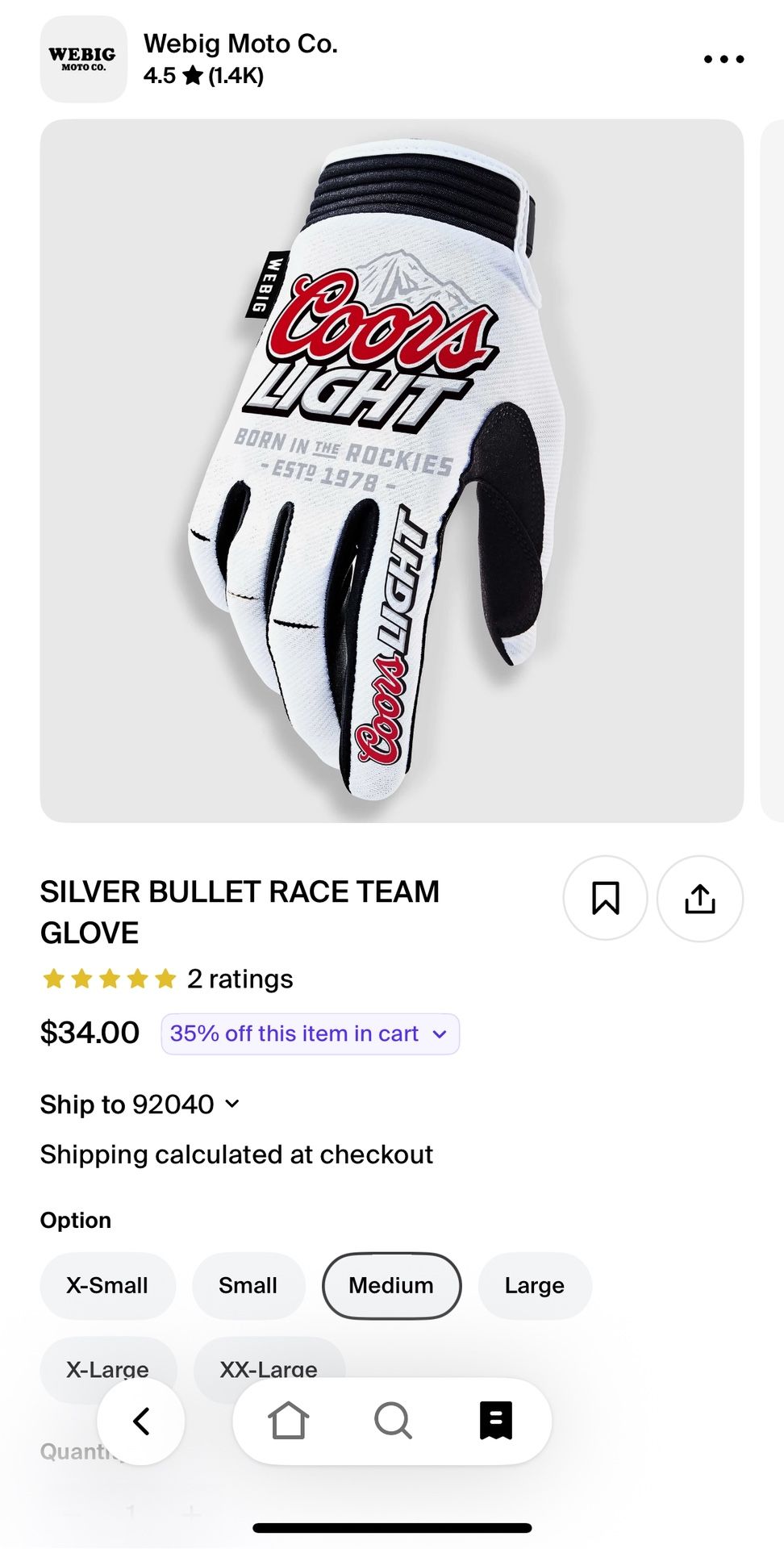Select the X-Large size option
Screen dimensions: 784x1549
tap(107, 1363)
